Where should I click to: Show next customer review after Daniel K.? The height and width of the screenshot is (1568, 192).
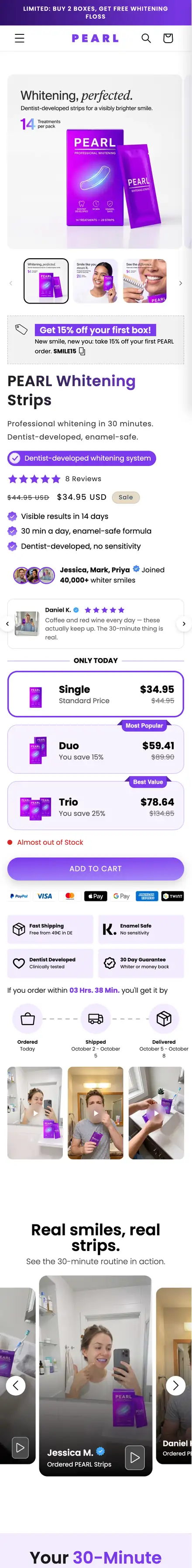(x=184, y=623)
